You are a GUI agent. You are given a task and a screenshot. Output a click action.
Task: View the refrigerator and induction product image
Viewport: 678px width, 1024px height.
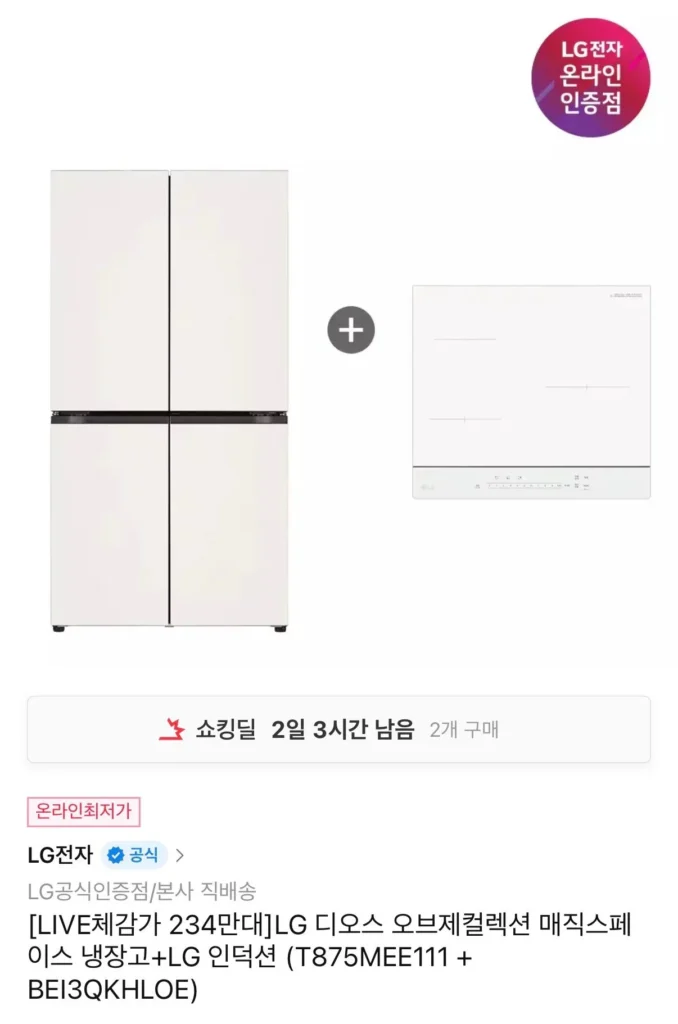(340, 400)
